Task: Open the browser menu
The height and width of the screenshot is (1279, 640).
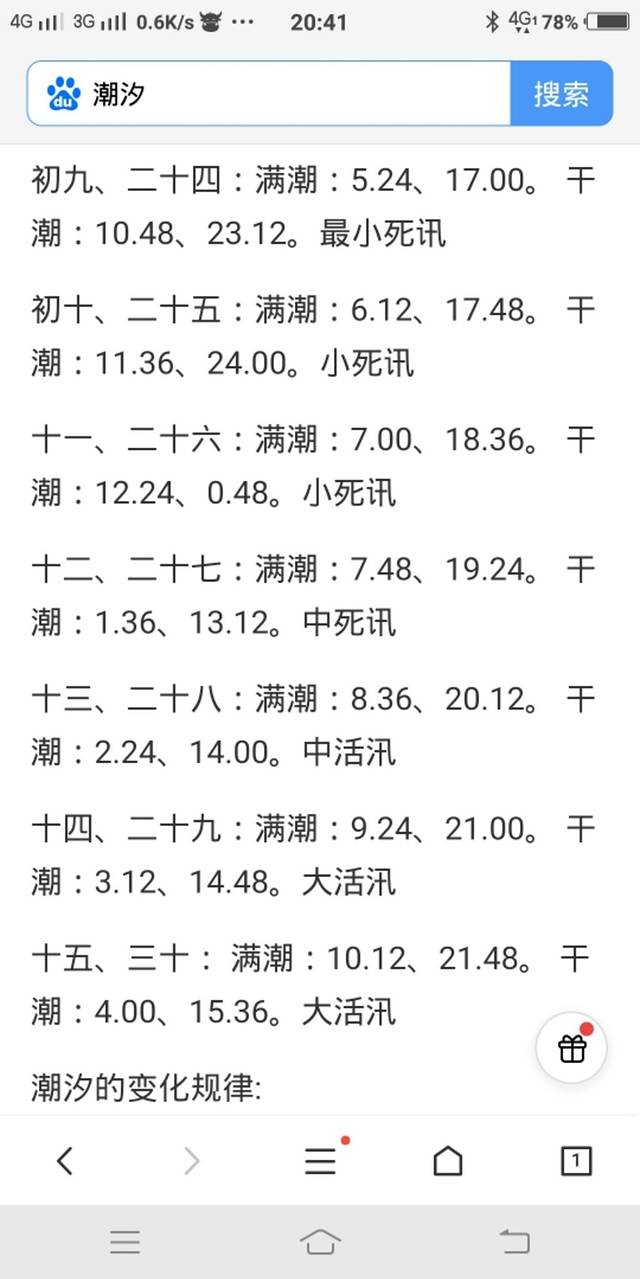Action: click(320, 1161)
